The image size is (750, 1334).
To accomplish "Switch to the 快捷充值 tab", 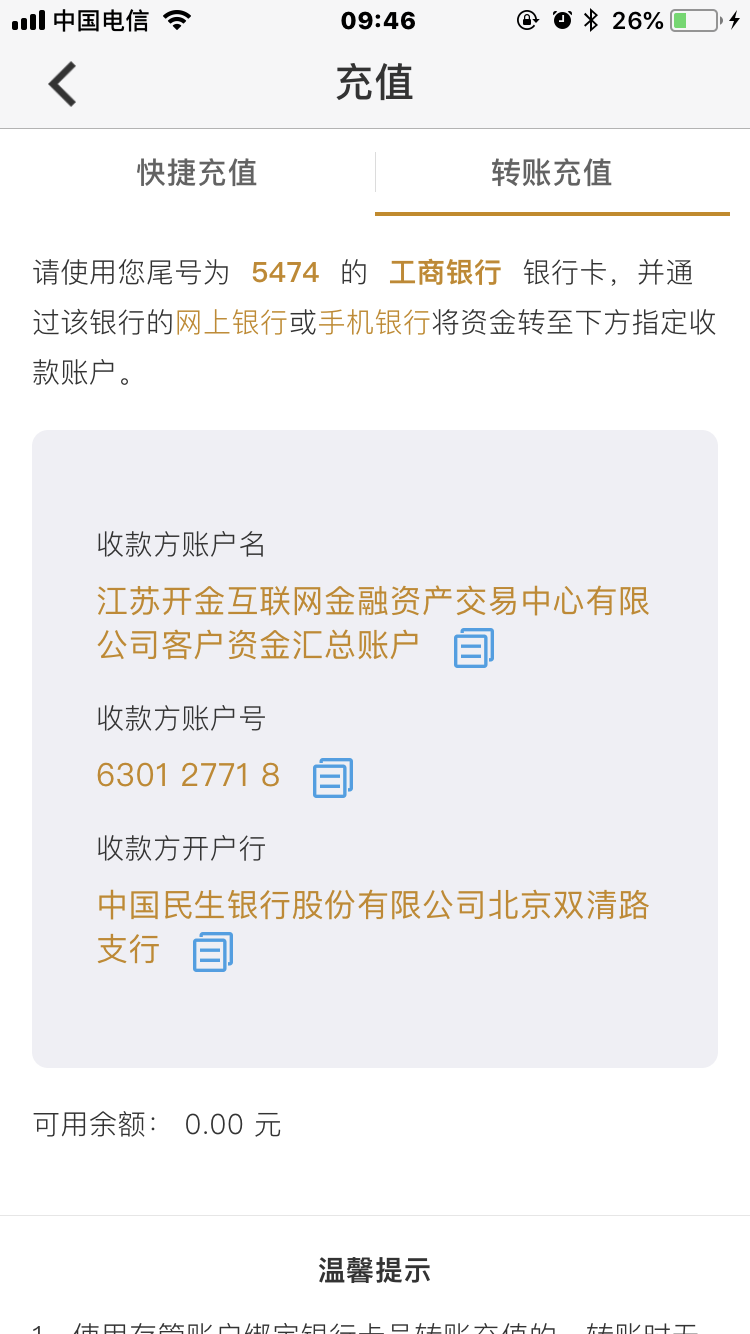I will click(x=196, y=173).
